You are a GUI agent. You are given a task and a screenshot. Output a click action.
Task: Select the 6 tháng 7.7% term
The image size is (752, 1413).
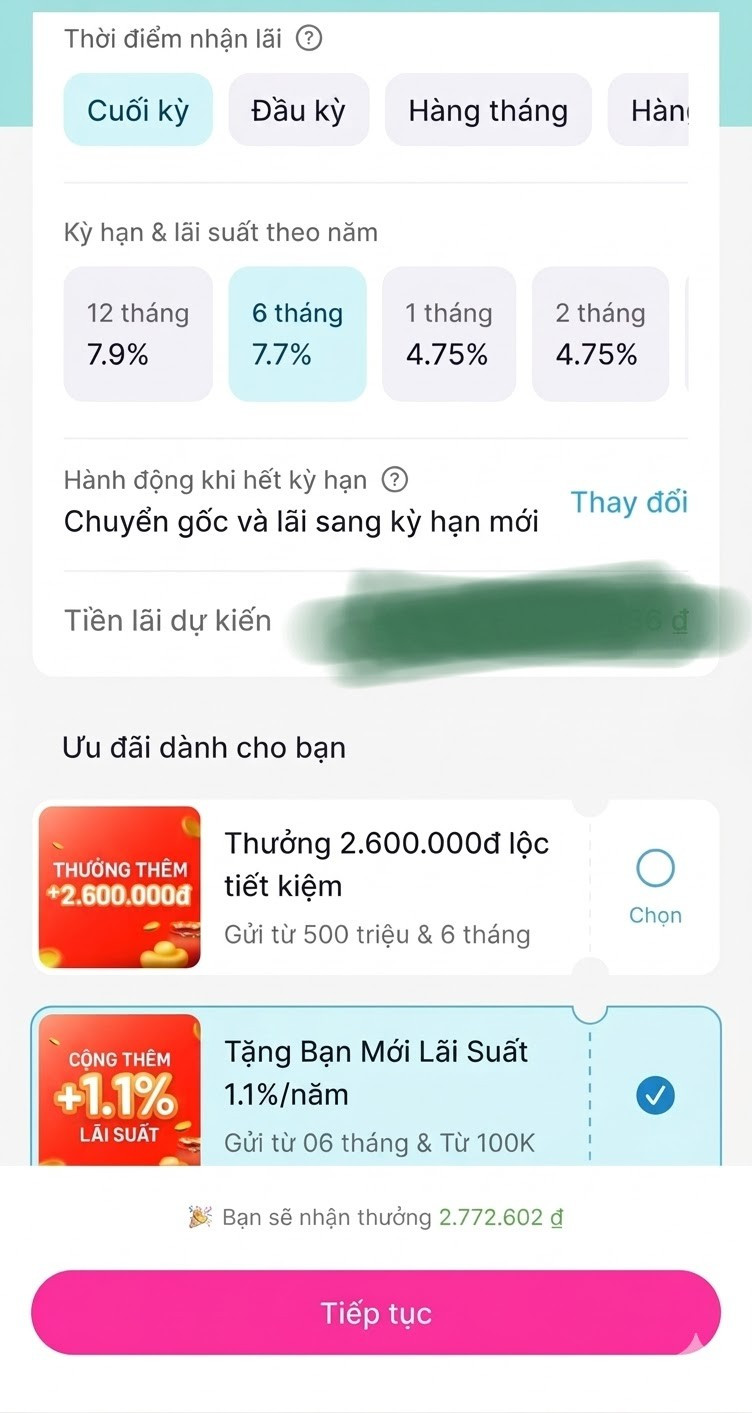tap(297, 333)
